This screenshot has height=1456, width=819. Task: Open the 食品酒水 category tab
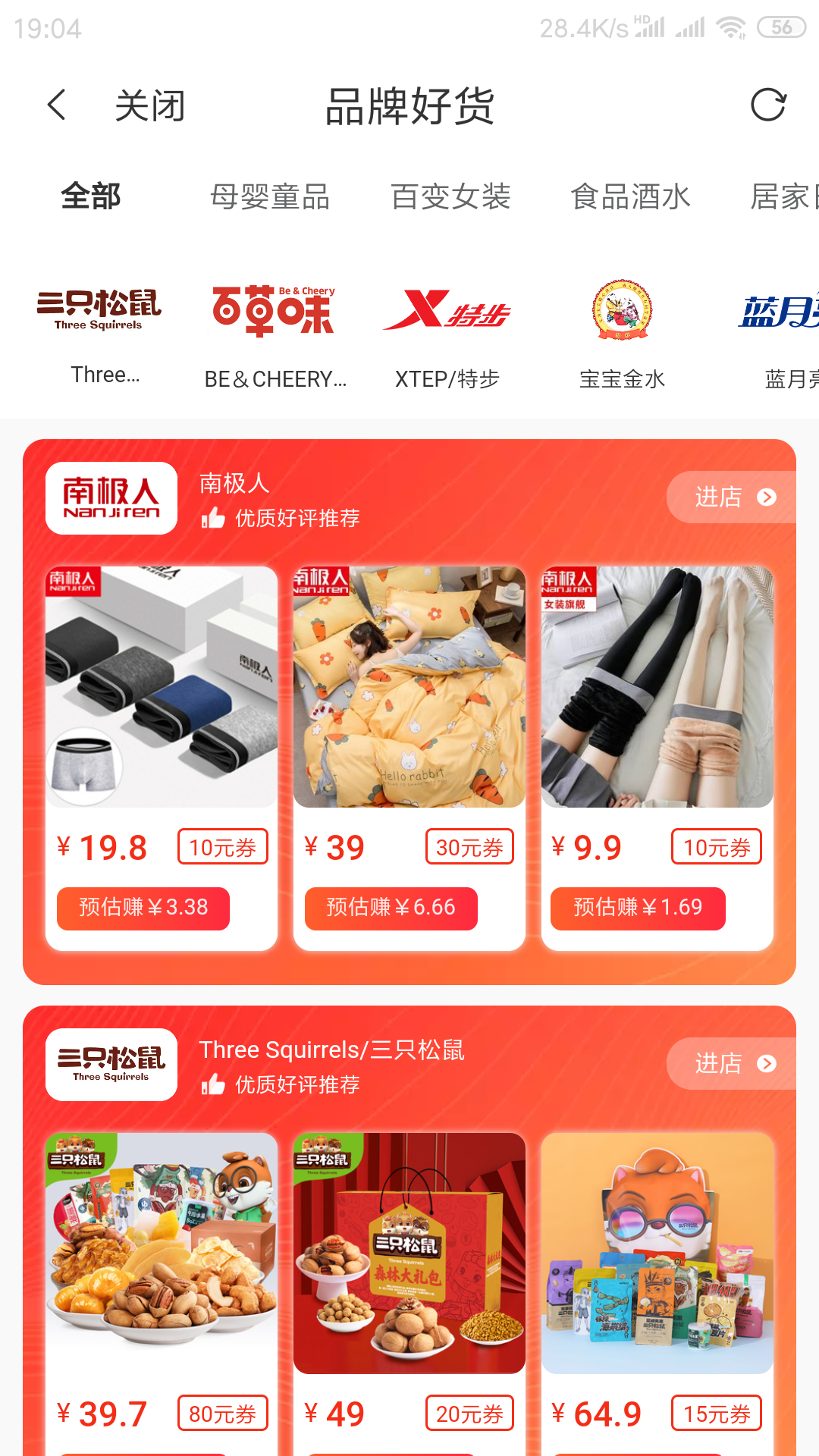[x=630, y=196]
